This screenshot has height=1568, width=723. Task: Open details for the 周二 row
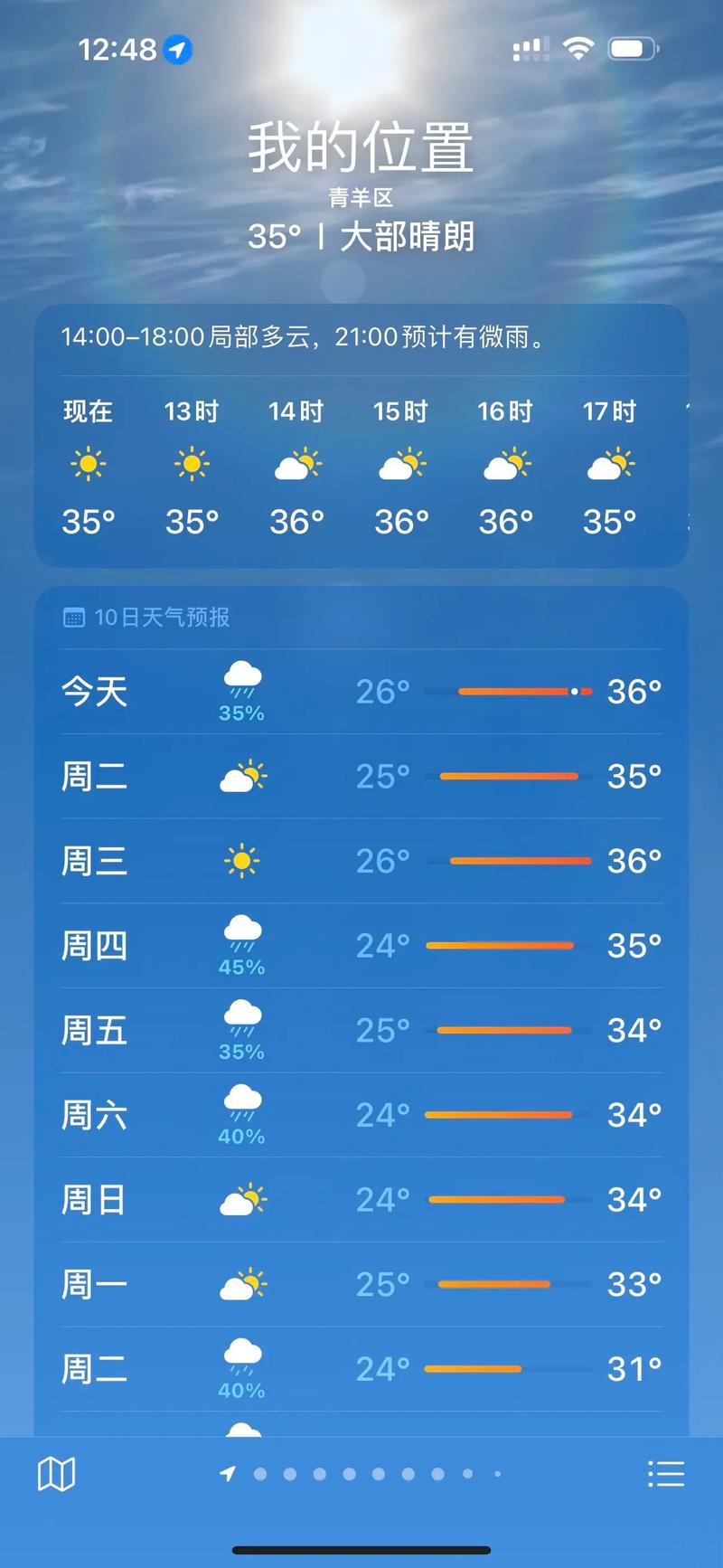point(361,776)
